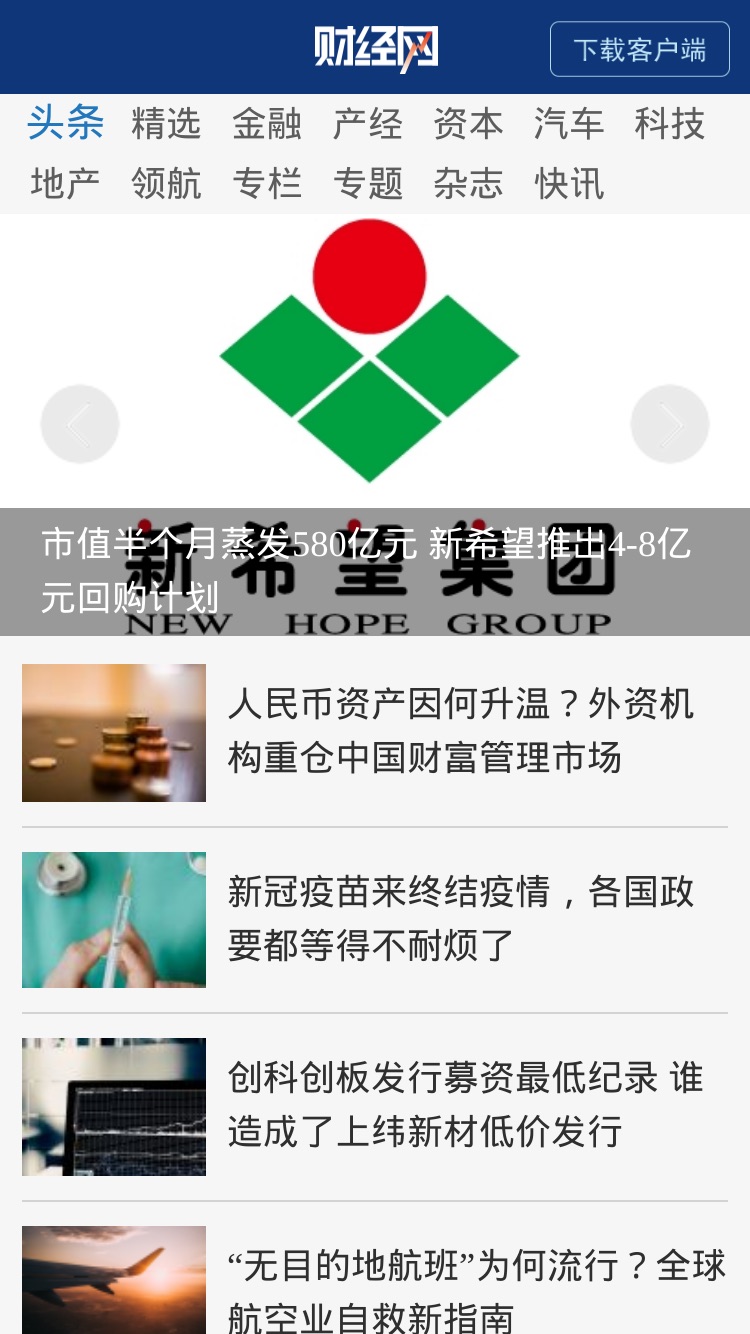Switch to the 科技 tab

click(x=670, y=124)
